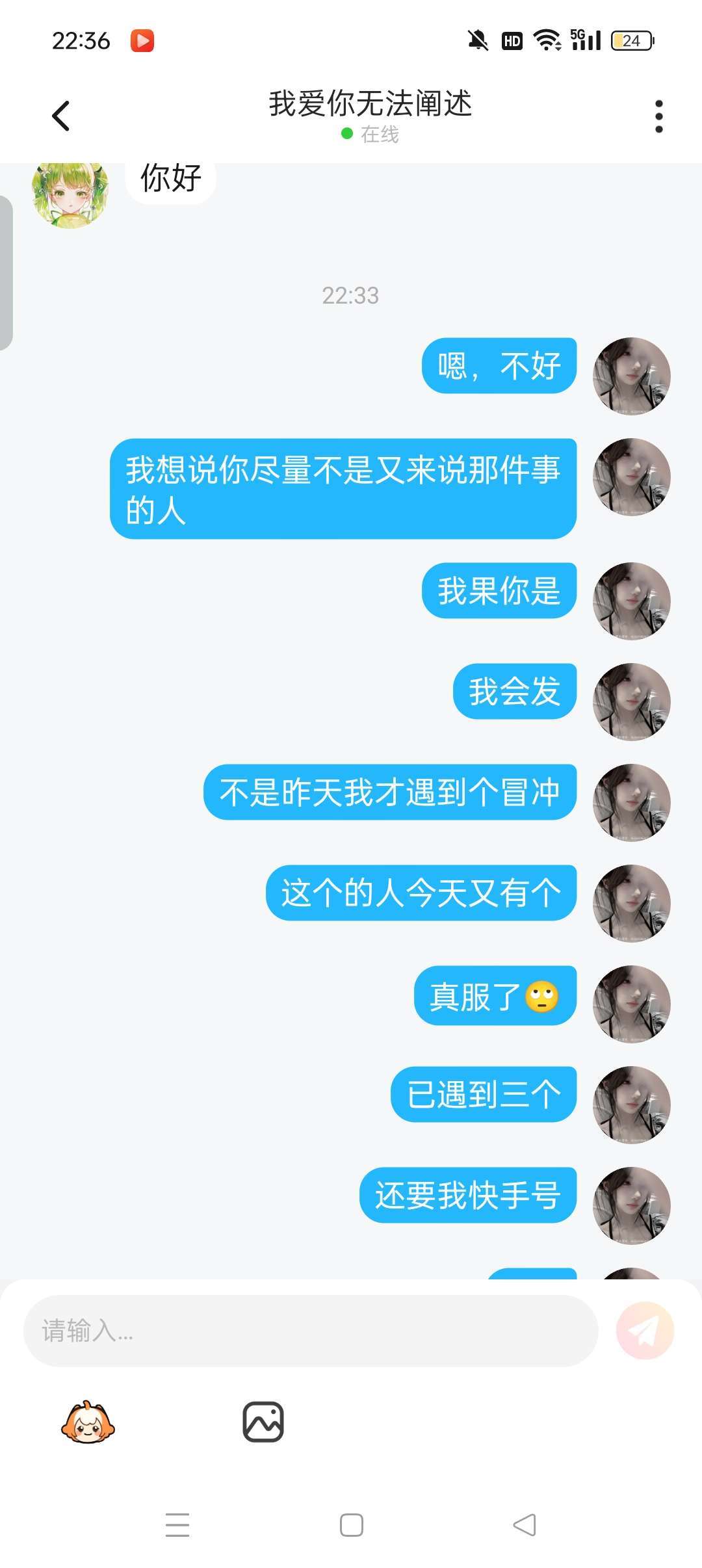The image size is (702, 1568).
Task: Open recent apps from navigation bar
Action: coord(177,1525)
